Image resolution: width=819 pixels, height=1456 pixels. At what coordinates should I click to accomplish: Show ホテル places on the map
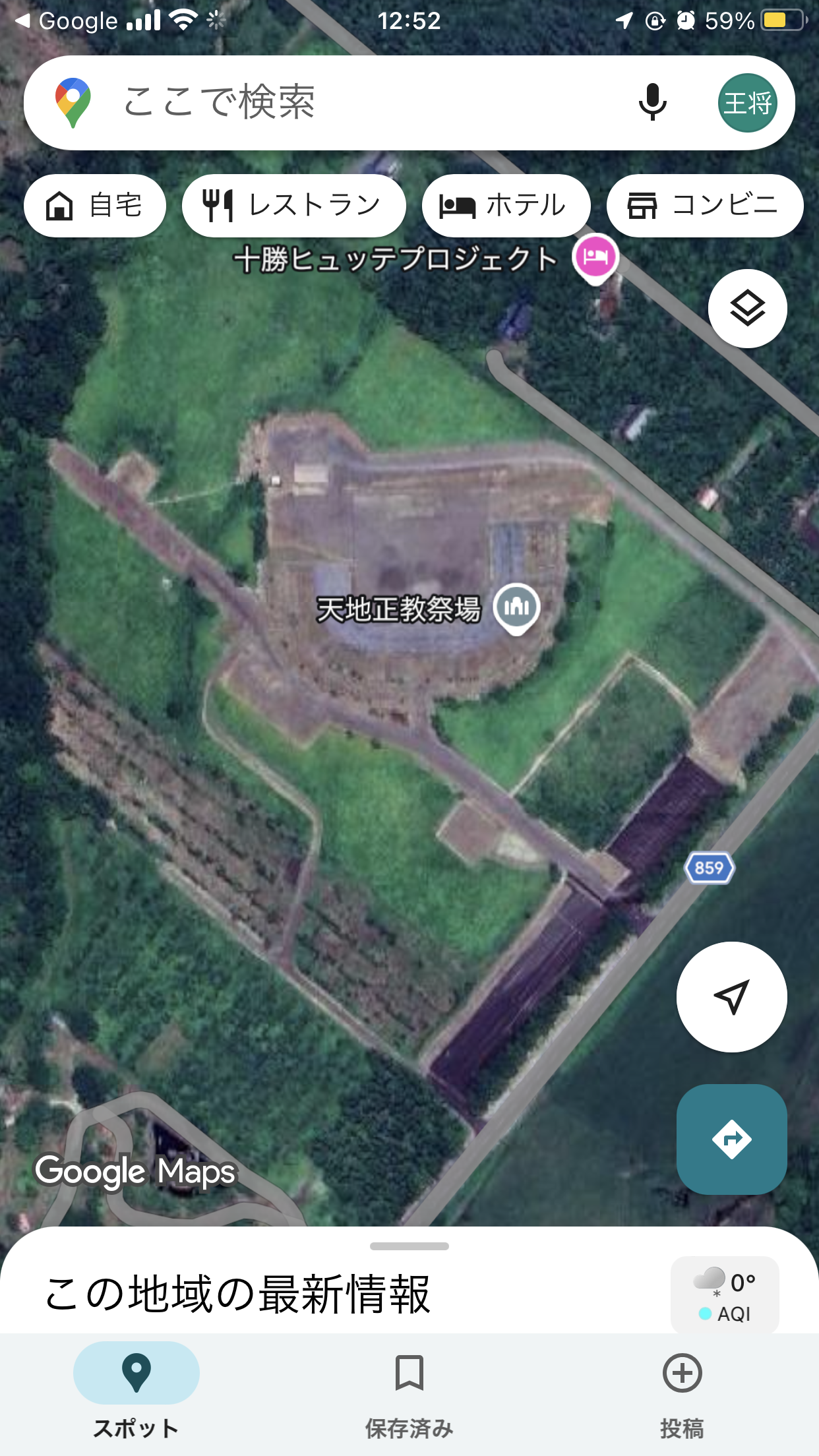coord(505,205)
